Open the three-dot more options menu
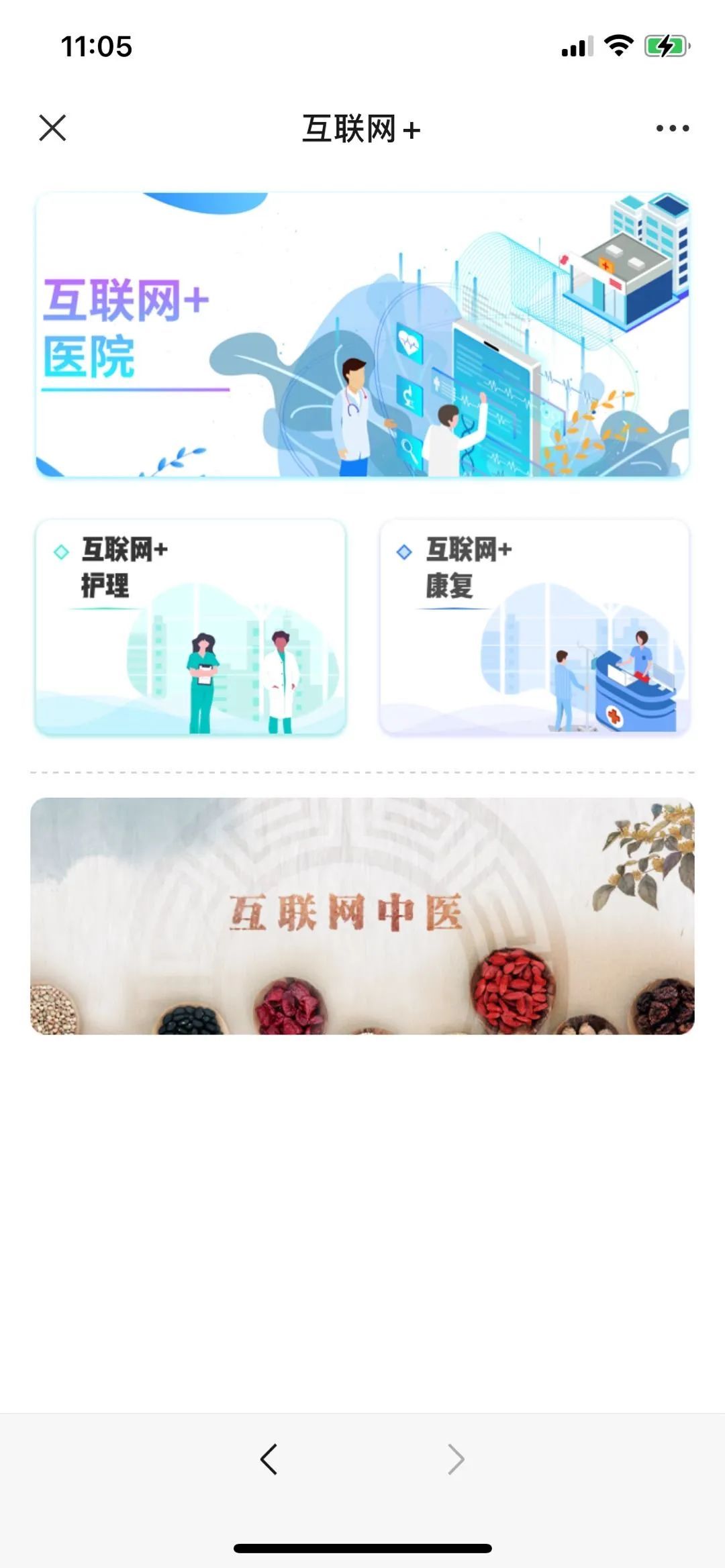 (x=672, y=128)
